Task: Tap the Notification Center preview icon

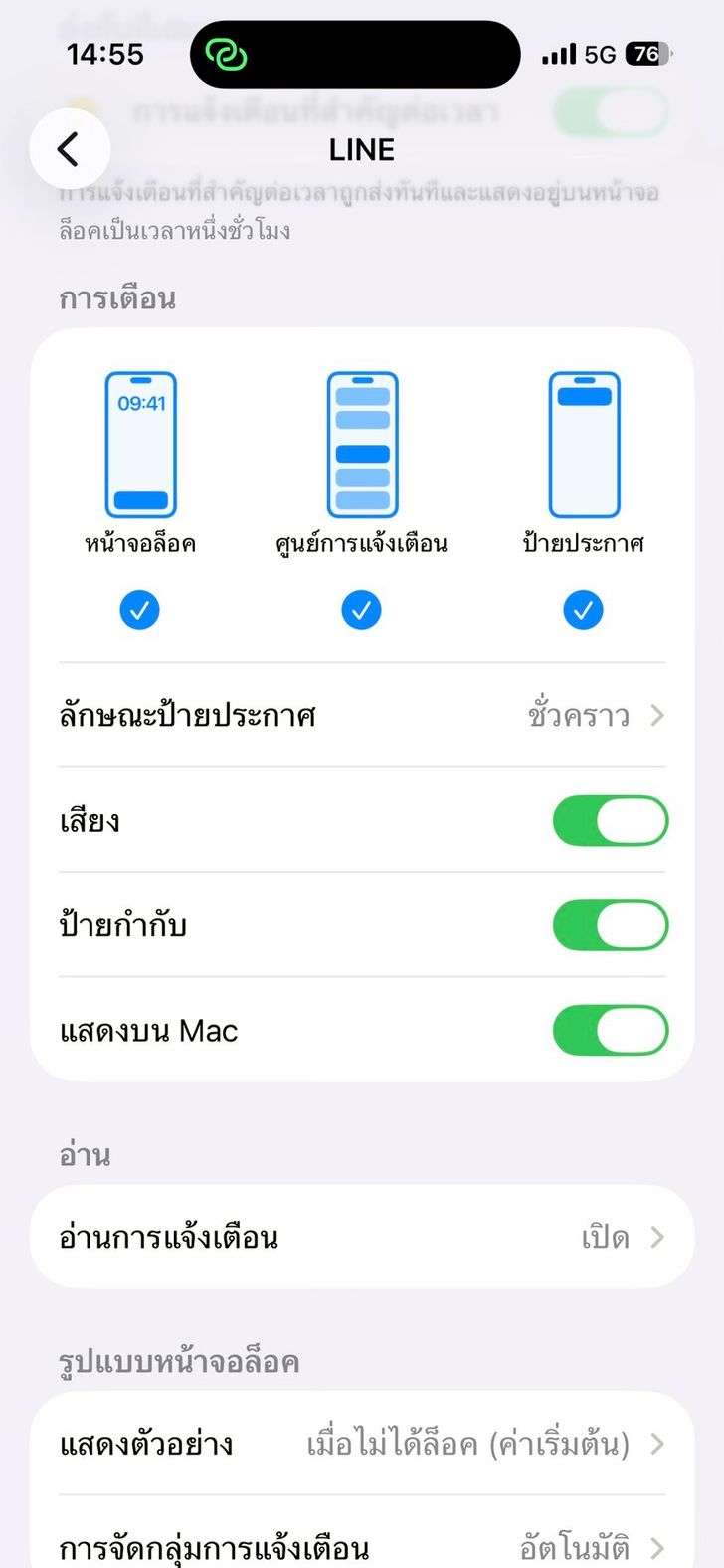Action: click(362, 445)
